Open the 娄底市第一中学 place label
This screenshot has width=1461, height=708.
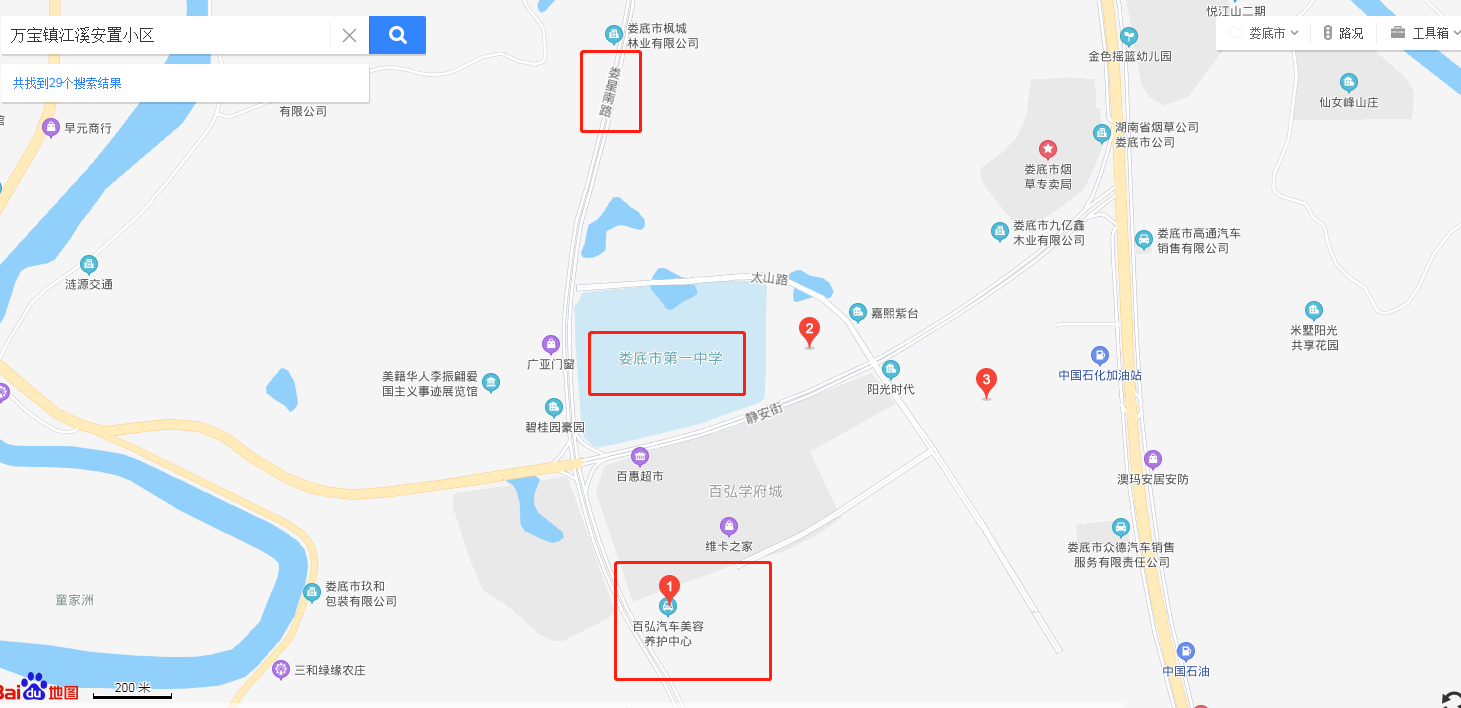(668, 358)
